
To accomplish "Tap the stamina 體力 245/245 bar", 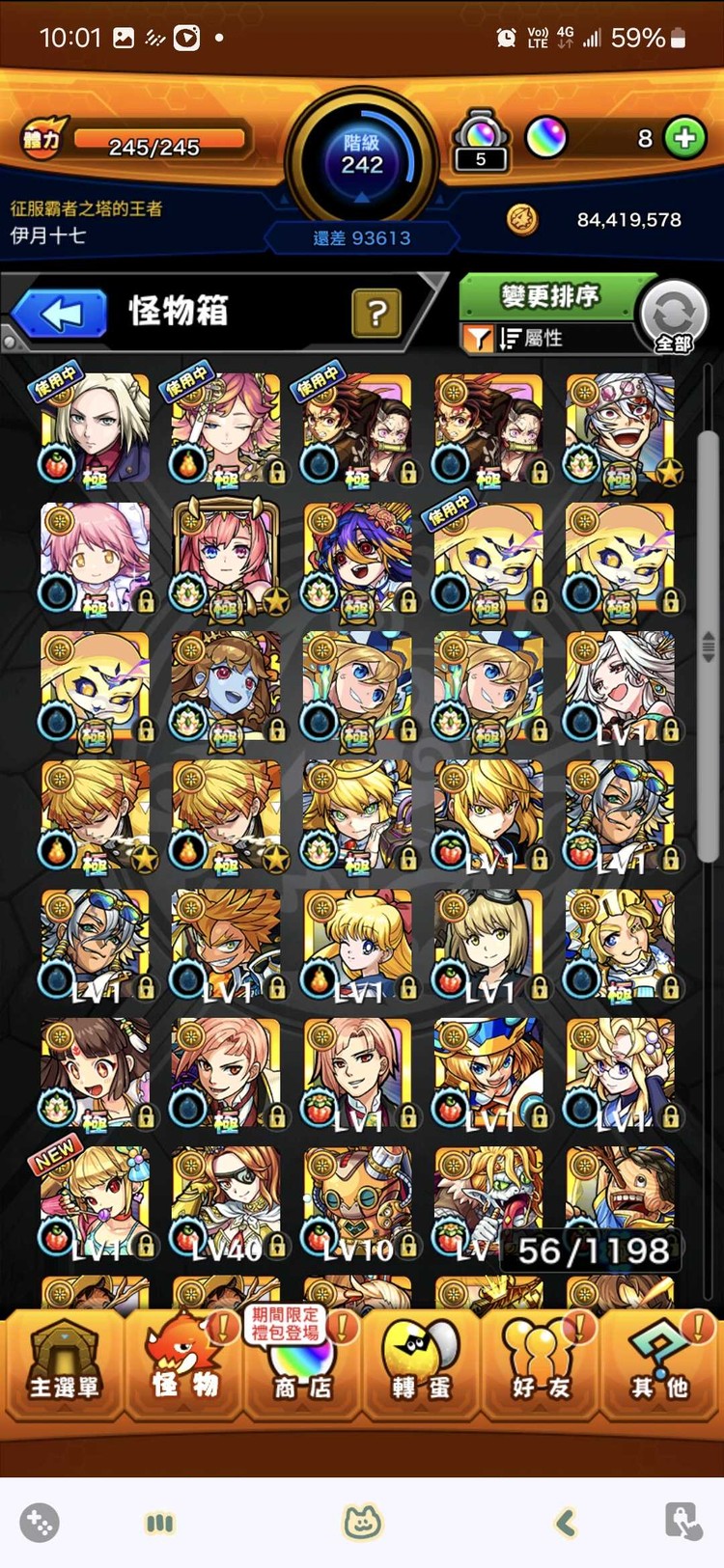I will pyautogui.click(x=154, y=142).
